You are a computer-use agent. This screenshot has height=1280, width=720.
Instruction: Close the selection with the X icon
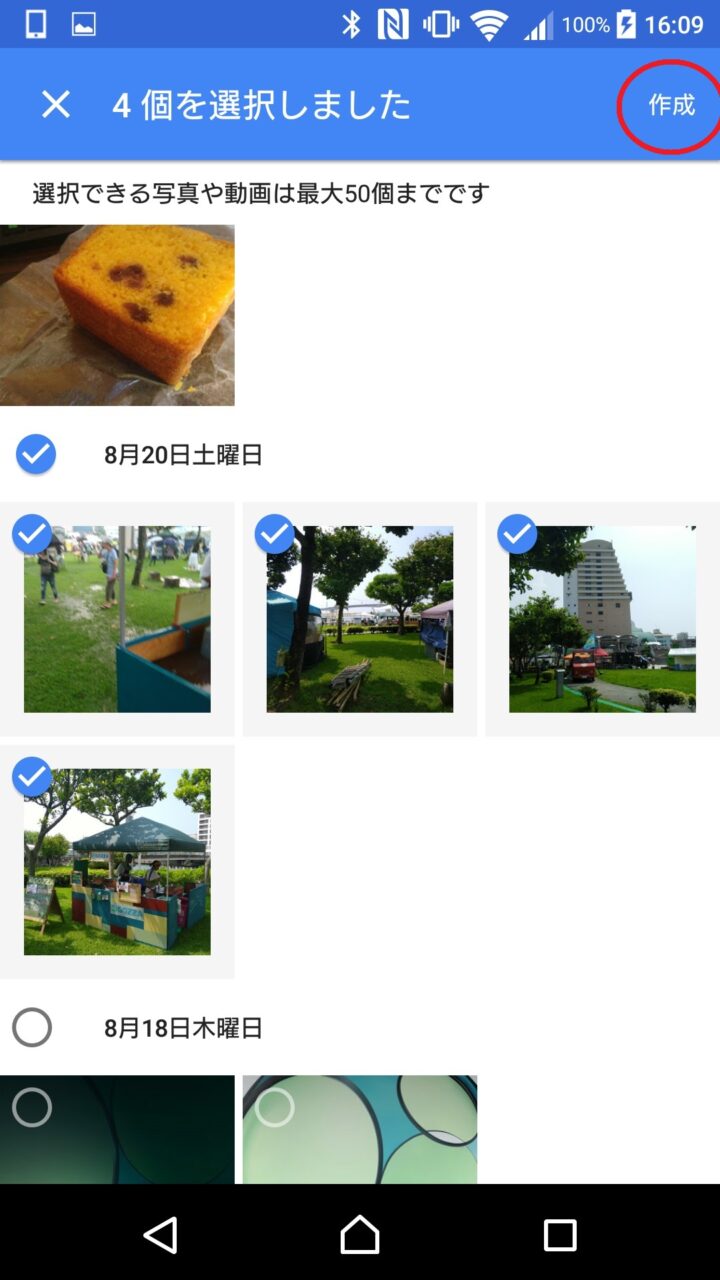pyautogui.click(x=56, y=105)
